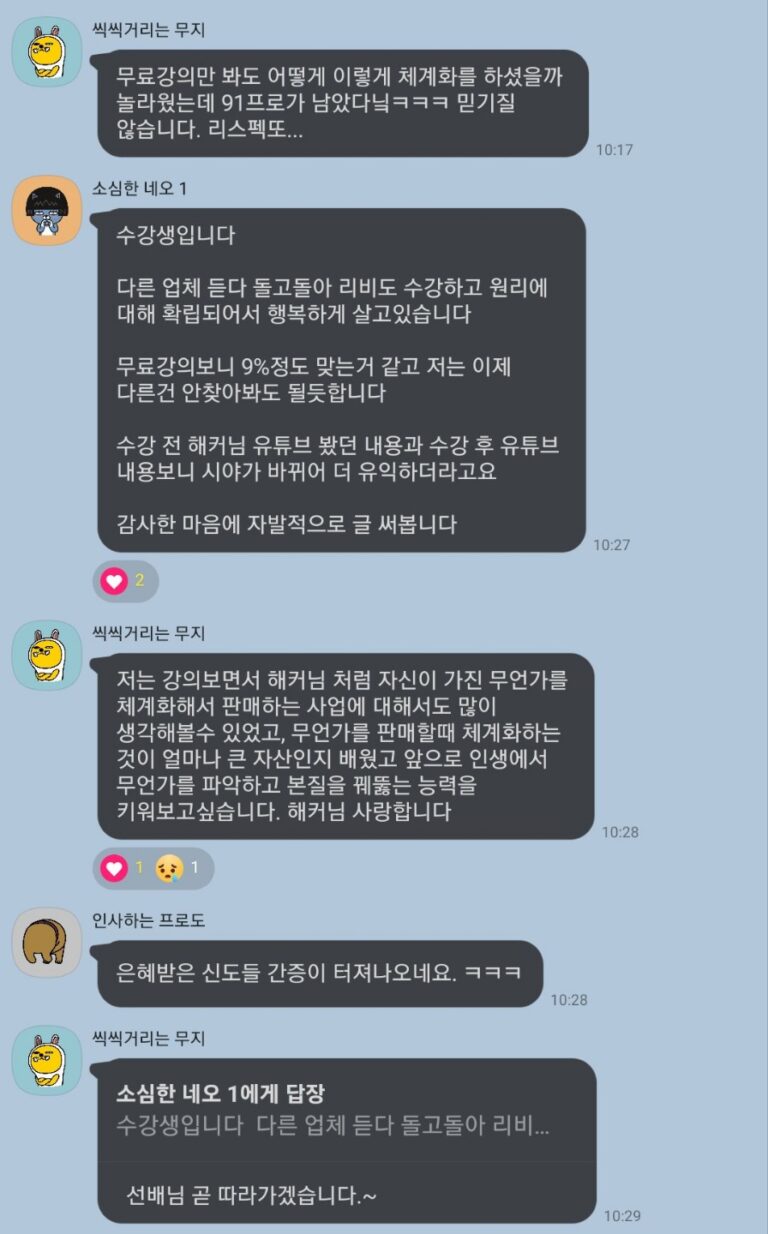Image resolution: width=768 pixels, height=1234 pixels.
Task: Open 씩씩거리는 무지's avatar beside the 리스펙또 message
Action: click(46, 52)
